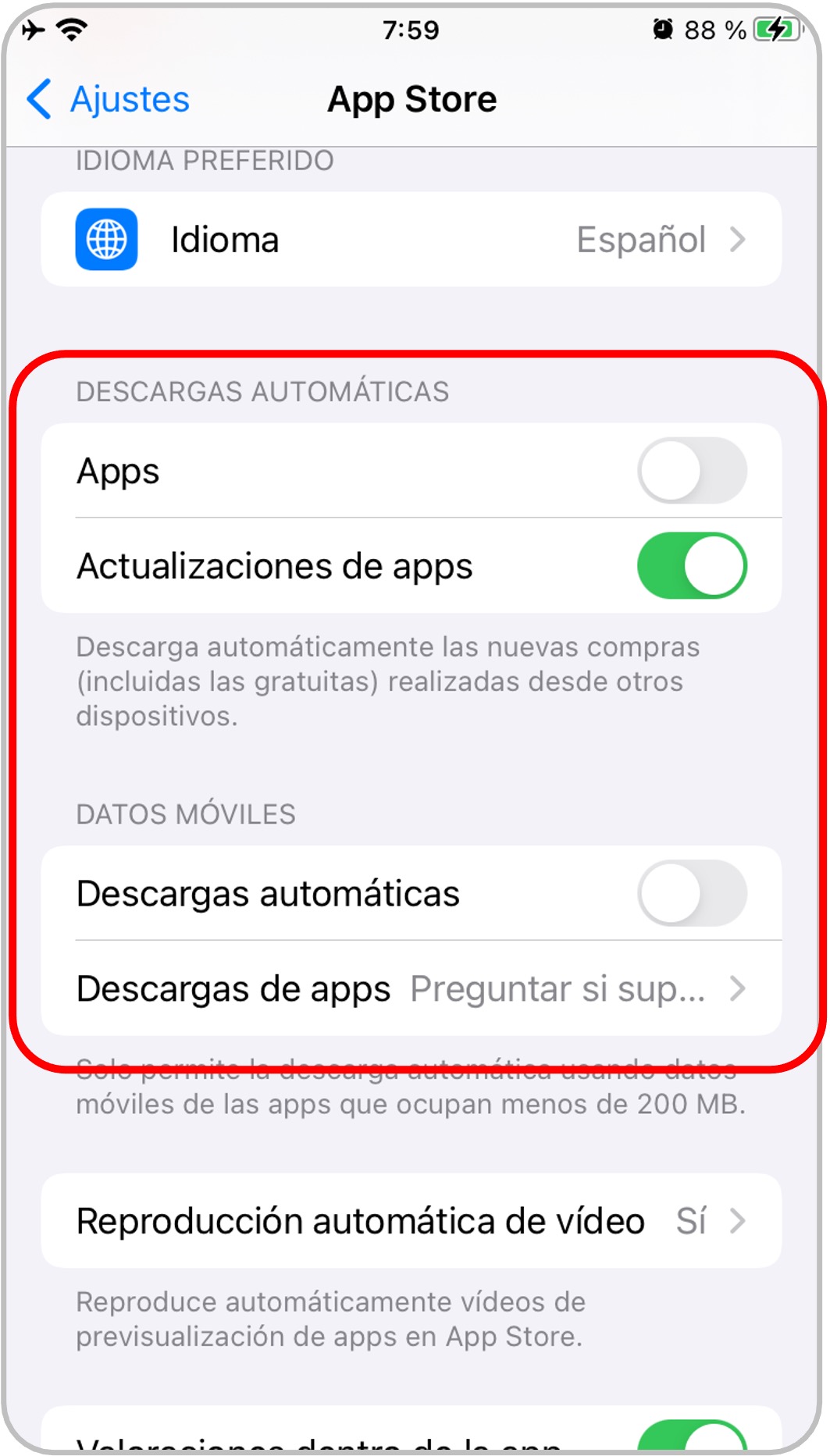Open Reproducción automática de vídeo settings

coord(415,1222)
